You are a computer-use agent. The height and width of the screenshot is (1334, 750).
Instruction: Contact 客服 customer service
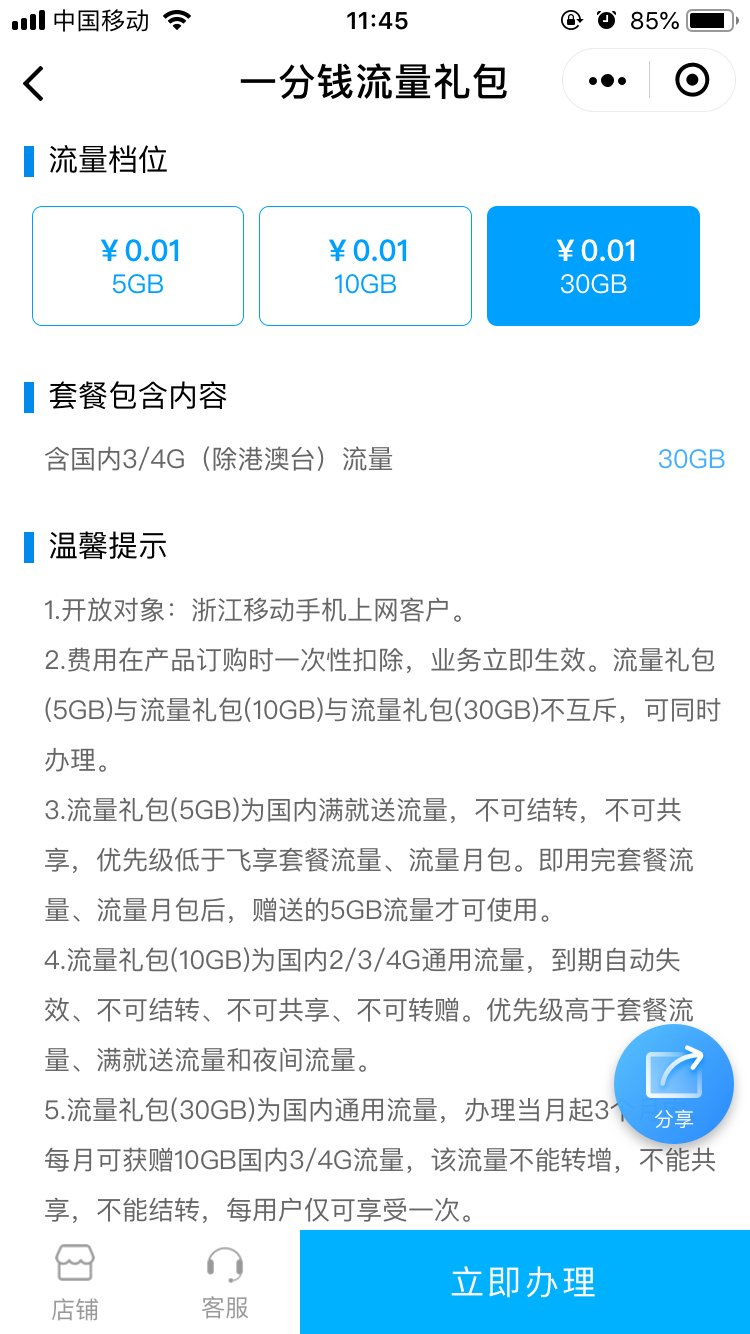pos(225,1282)
